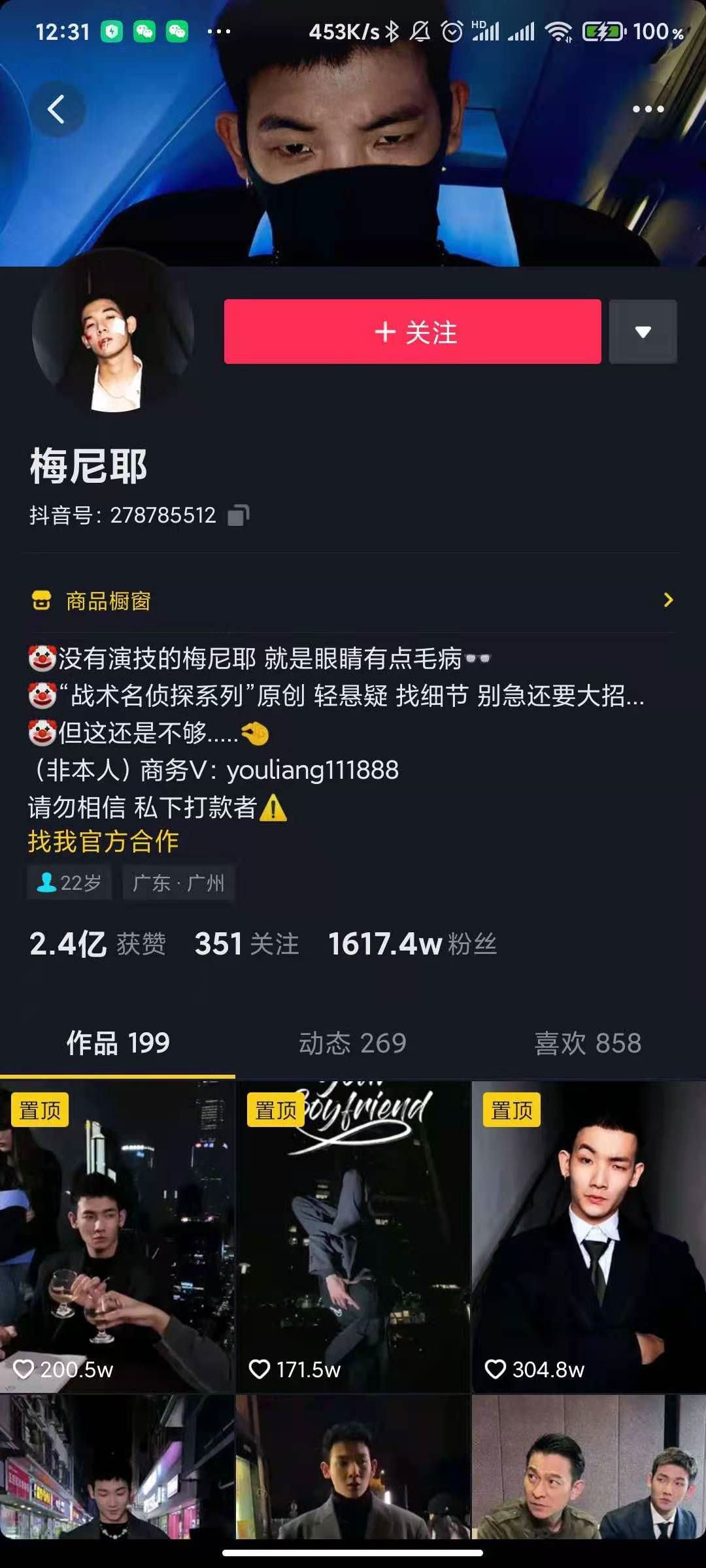Switch to the 动态 269 tab
This screenshot has height=1568, width=706.
(x=353, y=1043)
